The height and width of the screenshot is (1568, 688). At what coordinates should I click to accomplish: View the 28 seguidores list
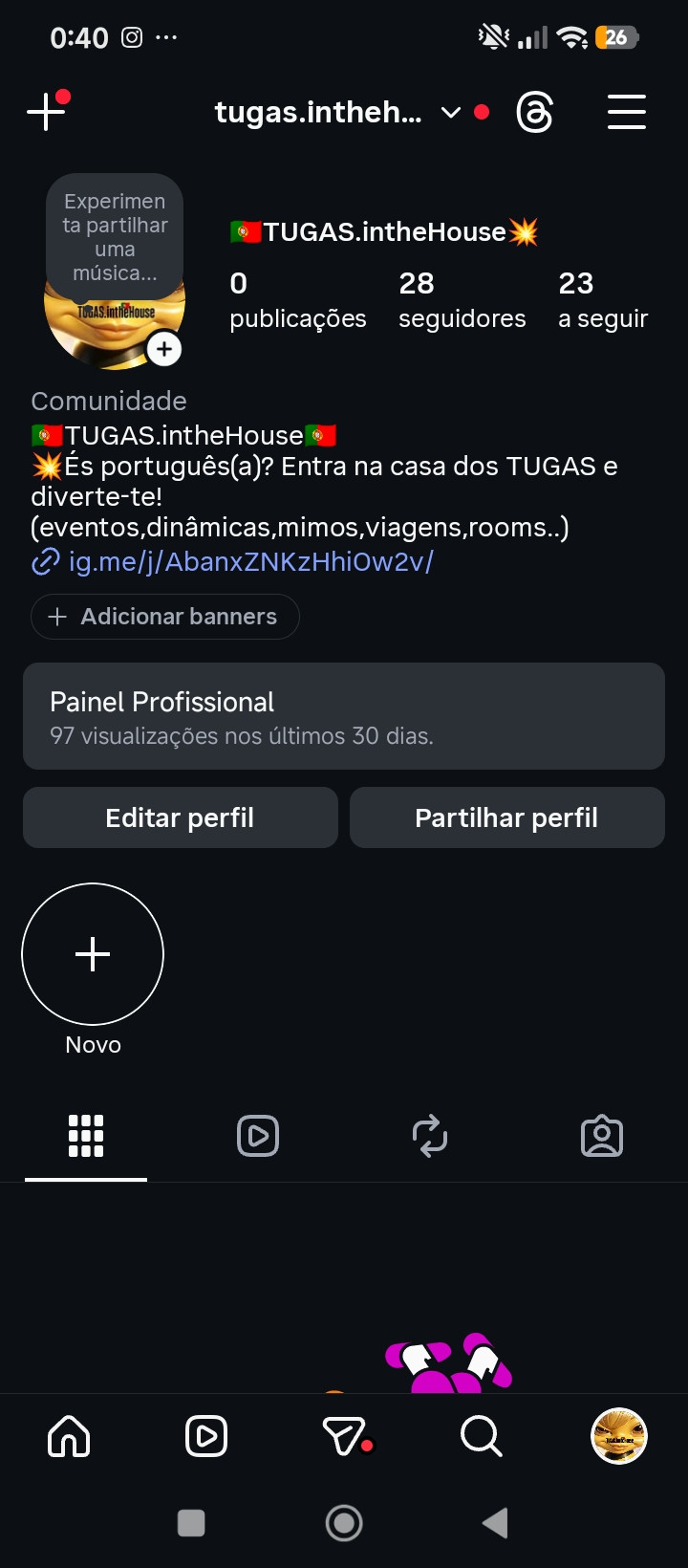pos(462,299)
